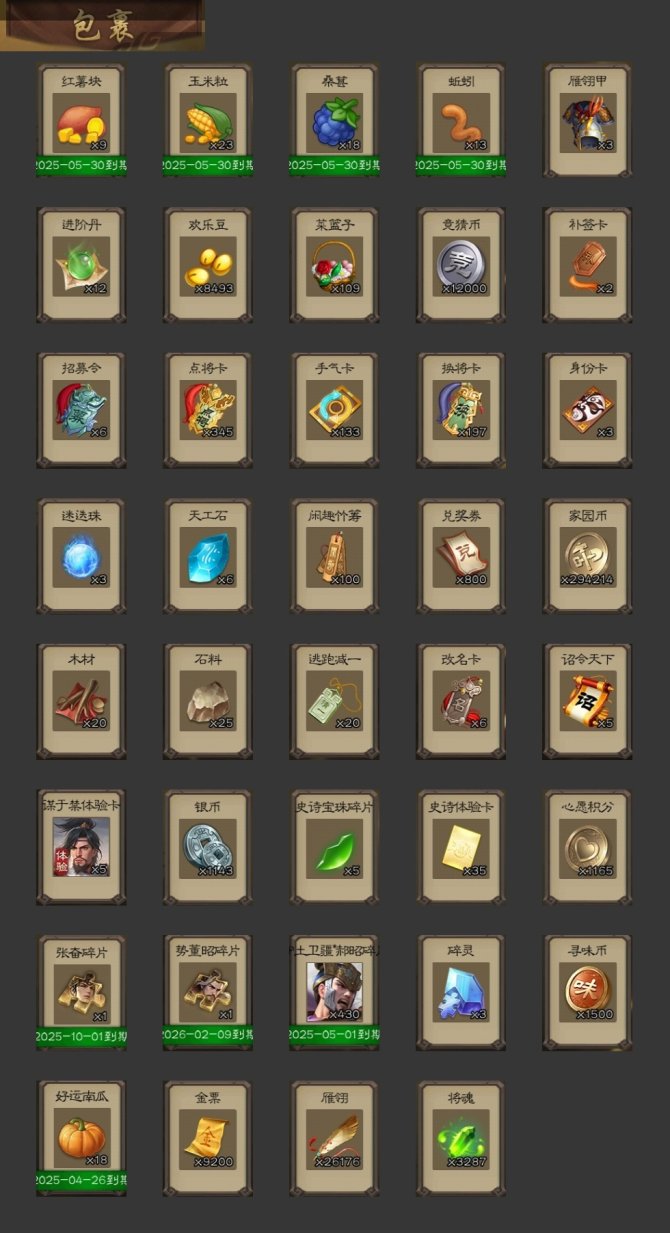
Task: Open the 天工石 item
Action: [208, 557]
